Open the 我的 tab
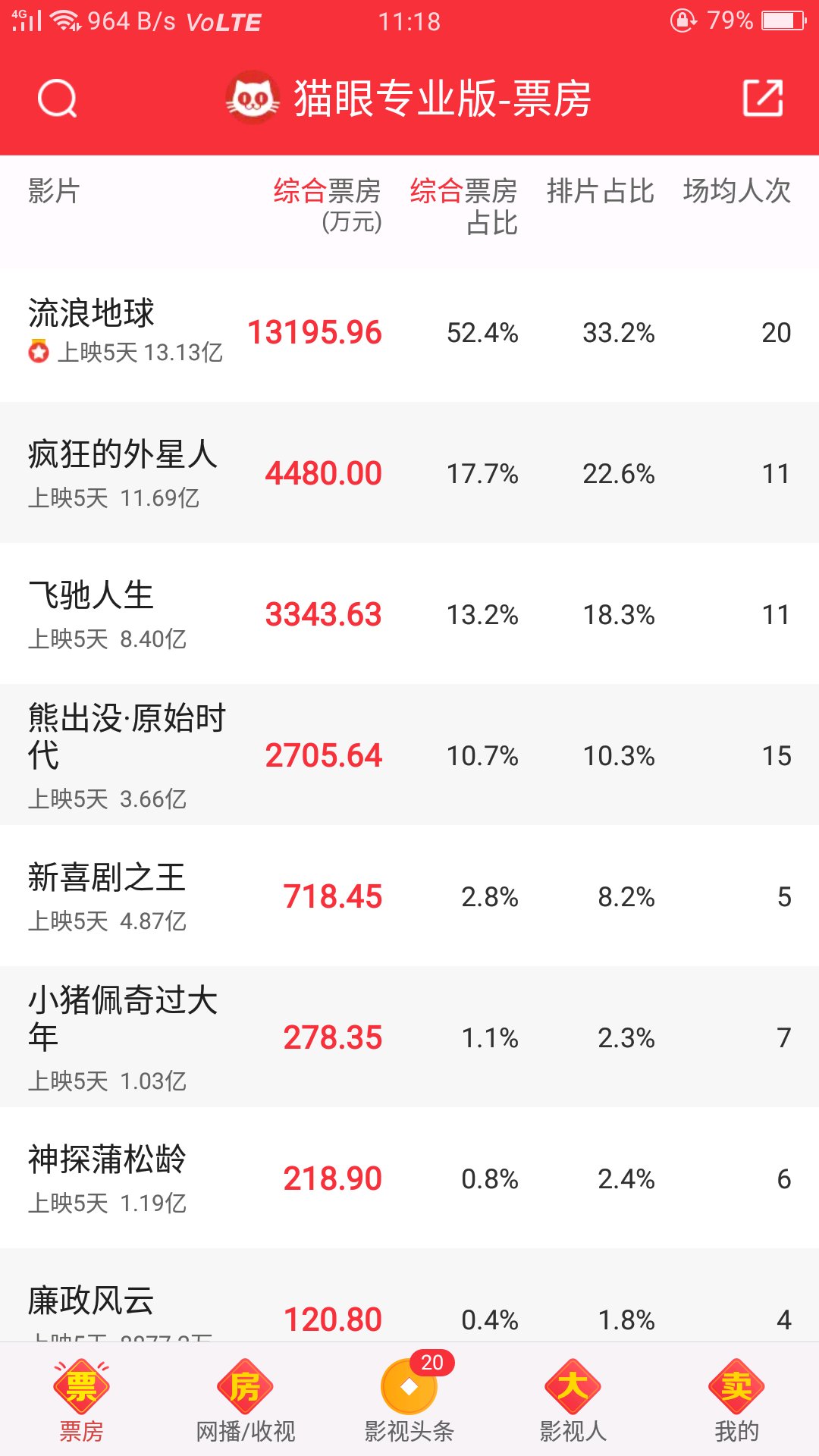Screen dimensions: 819x1456 pos(736,1400)
